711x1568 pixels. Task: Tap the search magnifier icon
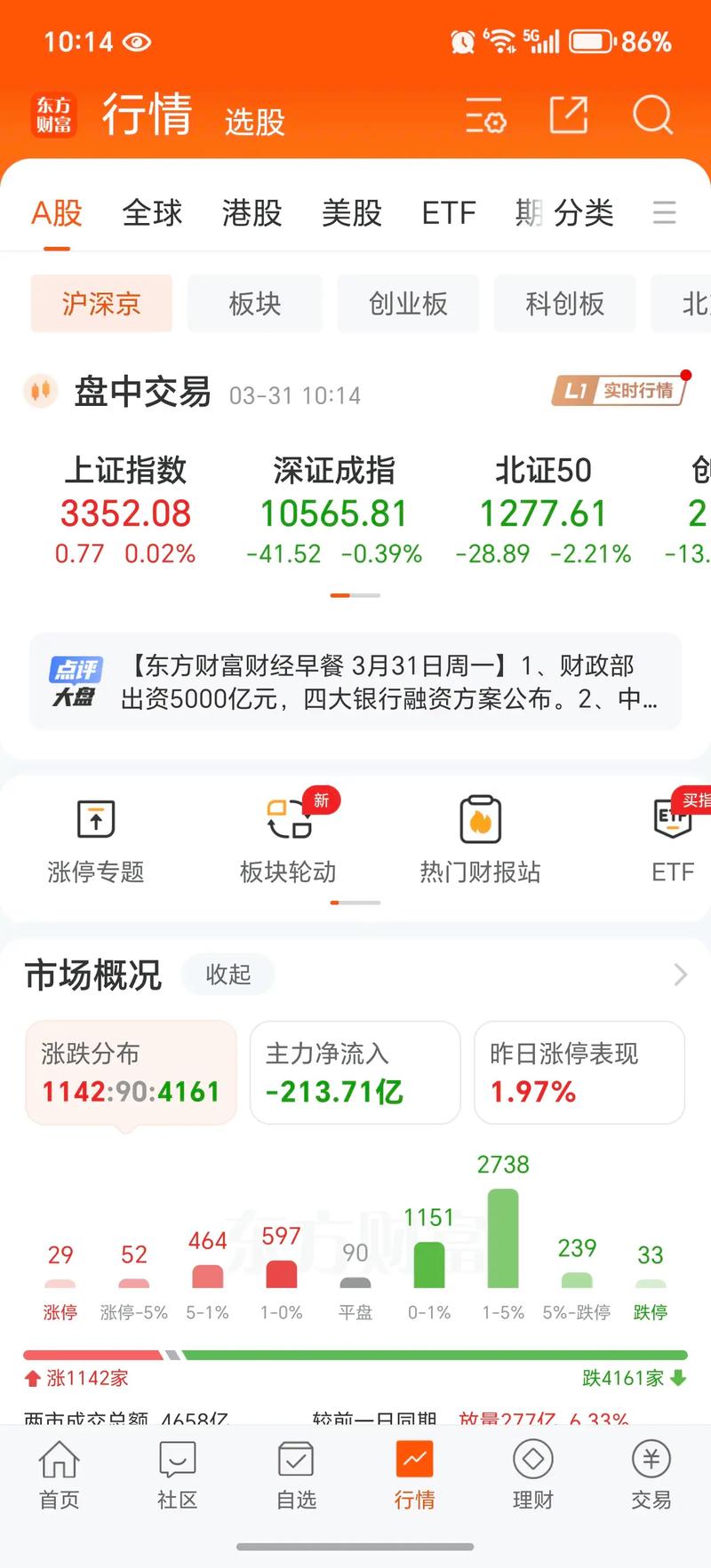click(653, 116)
